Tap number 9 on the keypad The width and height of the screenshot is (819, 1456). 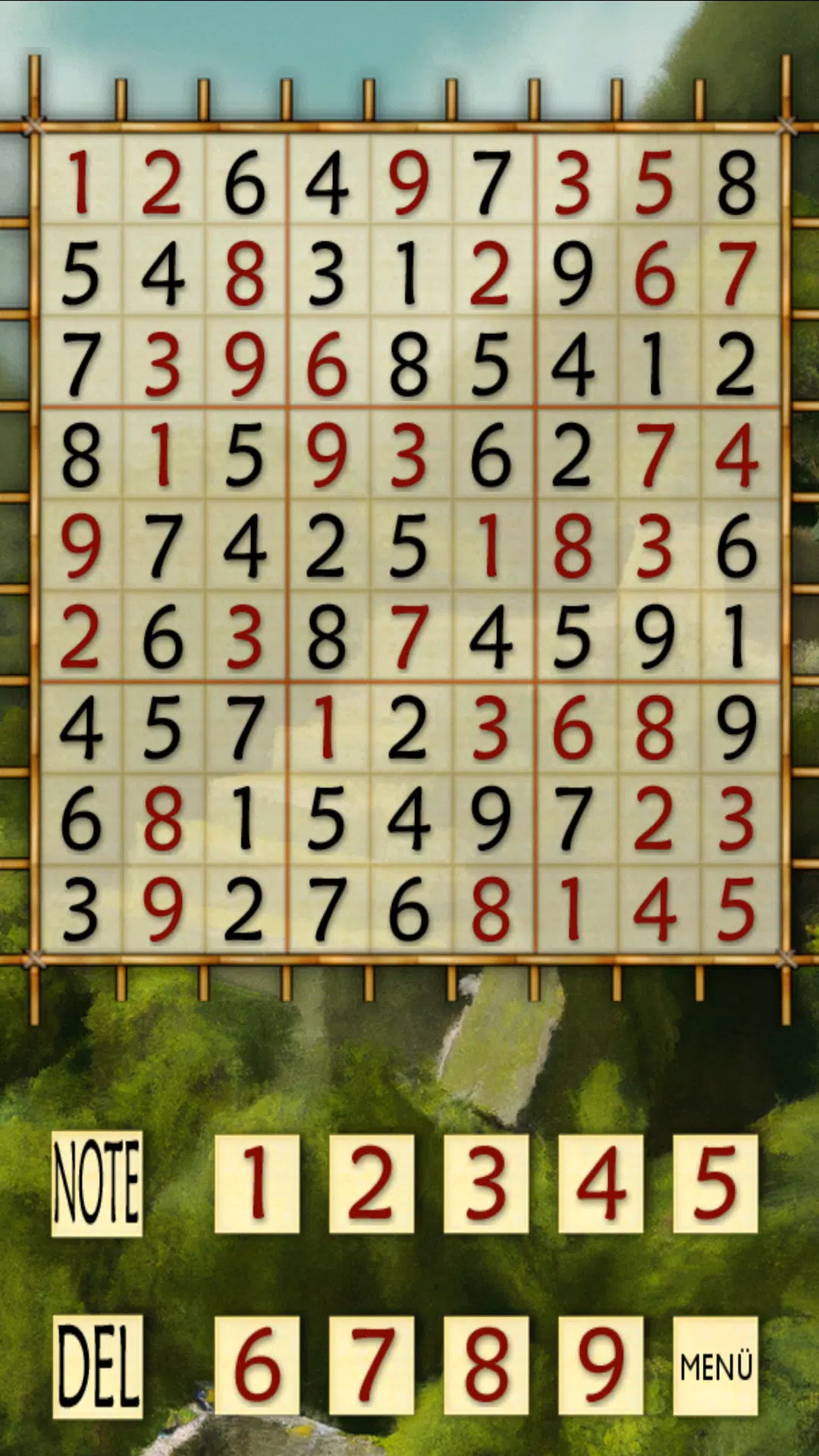601,1365
